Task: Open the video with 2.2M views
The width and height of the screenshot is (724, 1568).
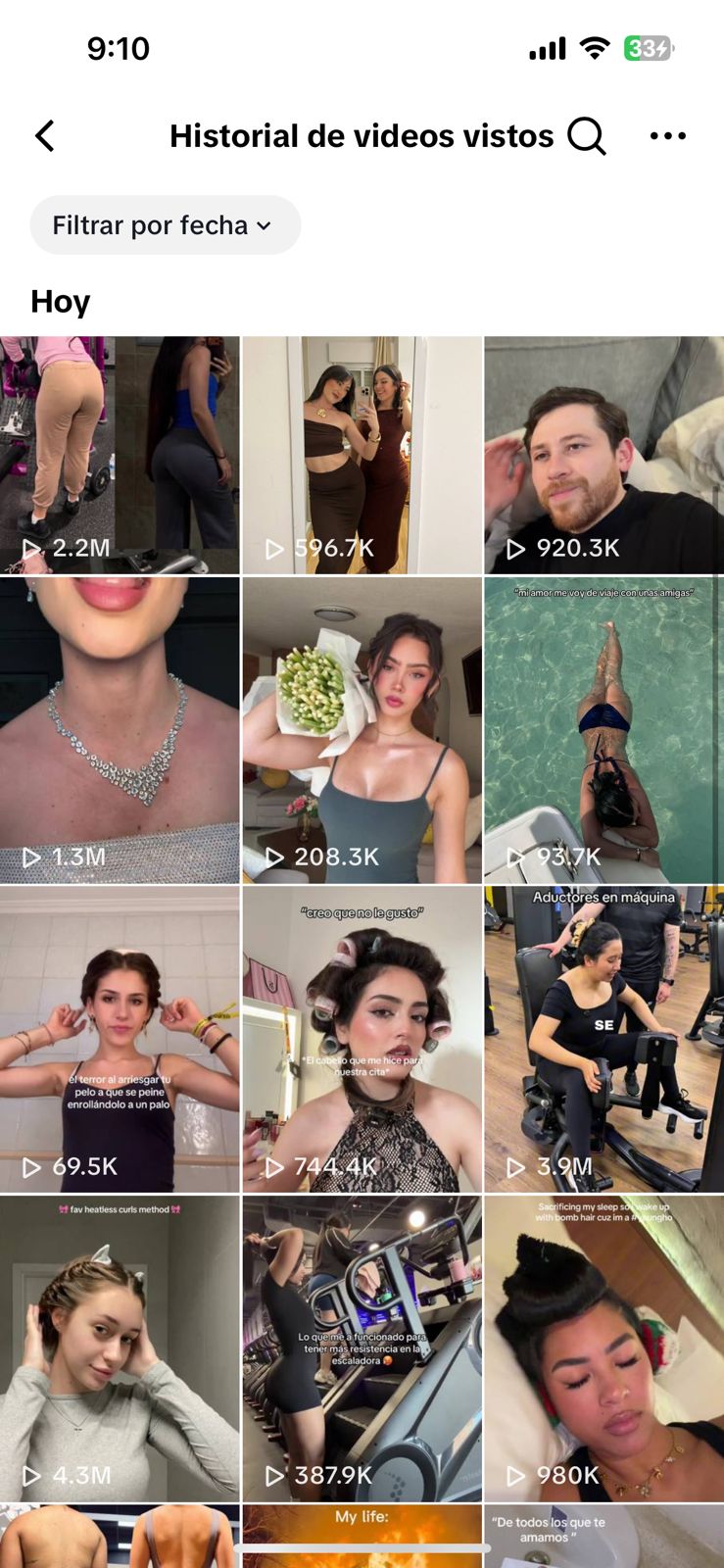Action: [120, 455]
